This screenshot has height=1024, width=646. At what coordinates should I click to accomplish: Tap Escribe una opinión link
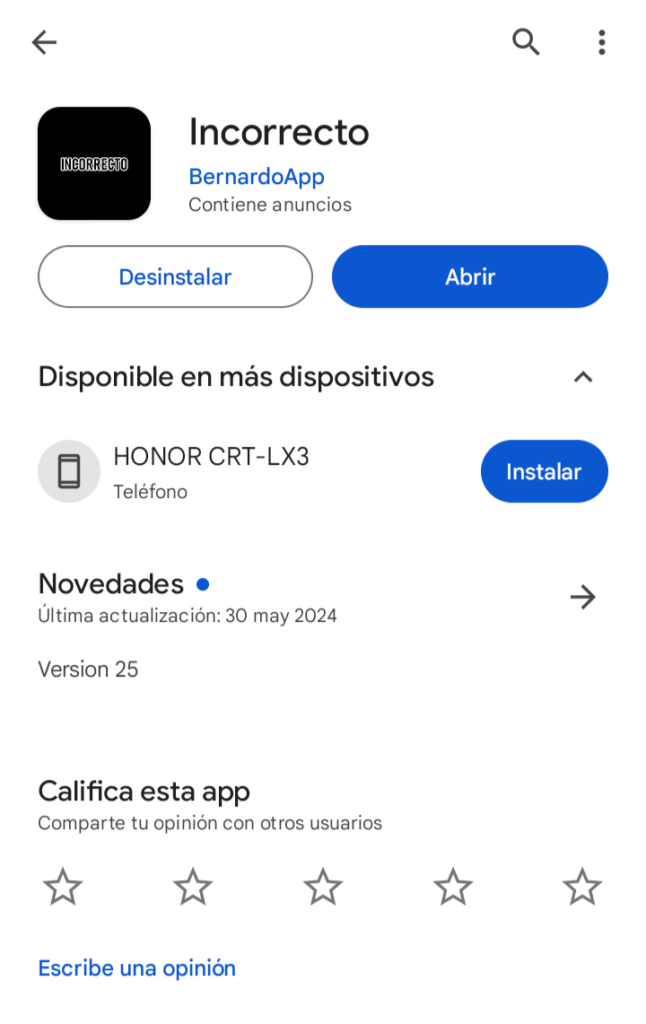[x=137, y=968]
